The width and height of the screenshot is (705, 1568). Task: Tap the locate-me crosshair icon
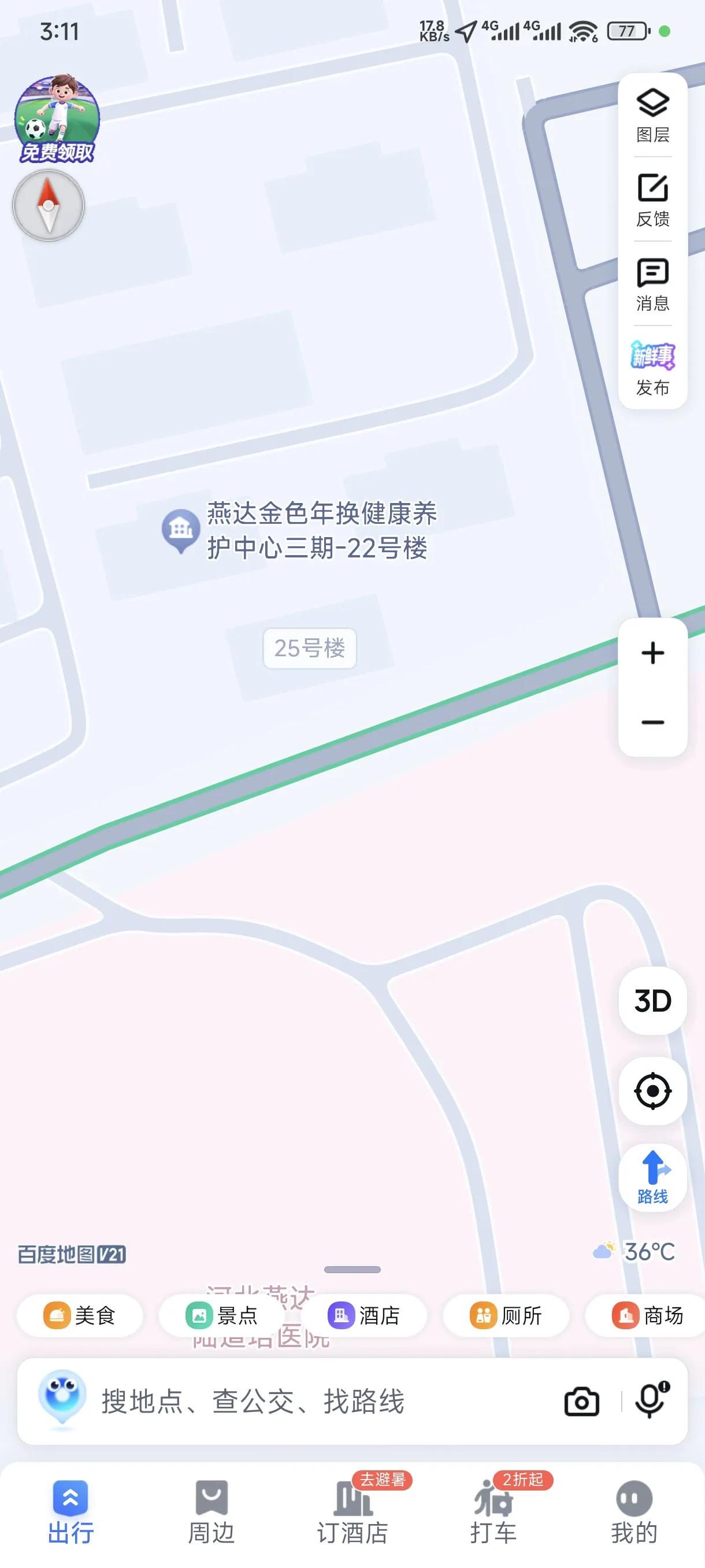tap(652, 1090)
